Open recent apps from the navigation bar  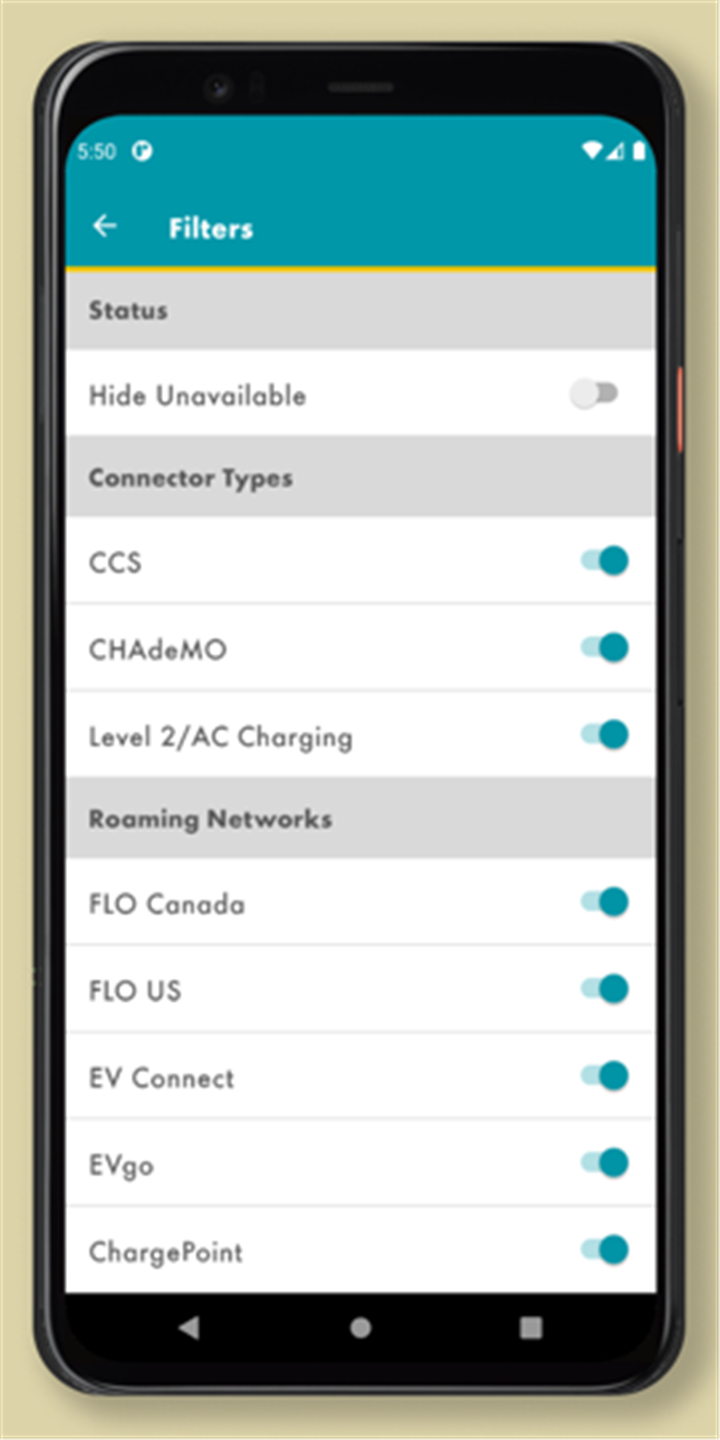531,1328
